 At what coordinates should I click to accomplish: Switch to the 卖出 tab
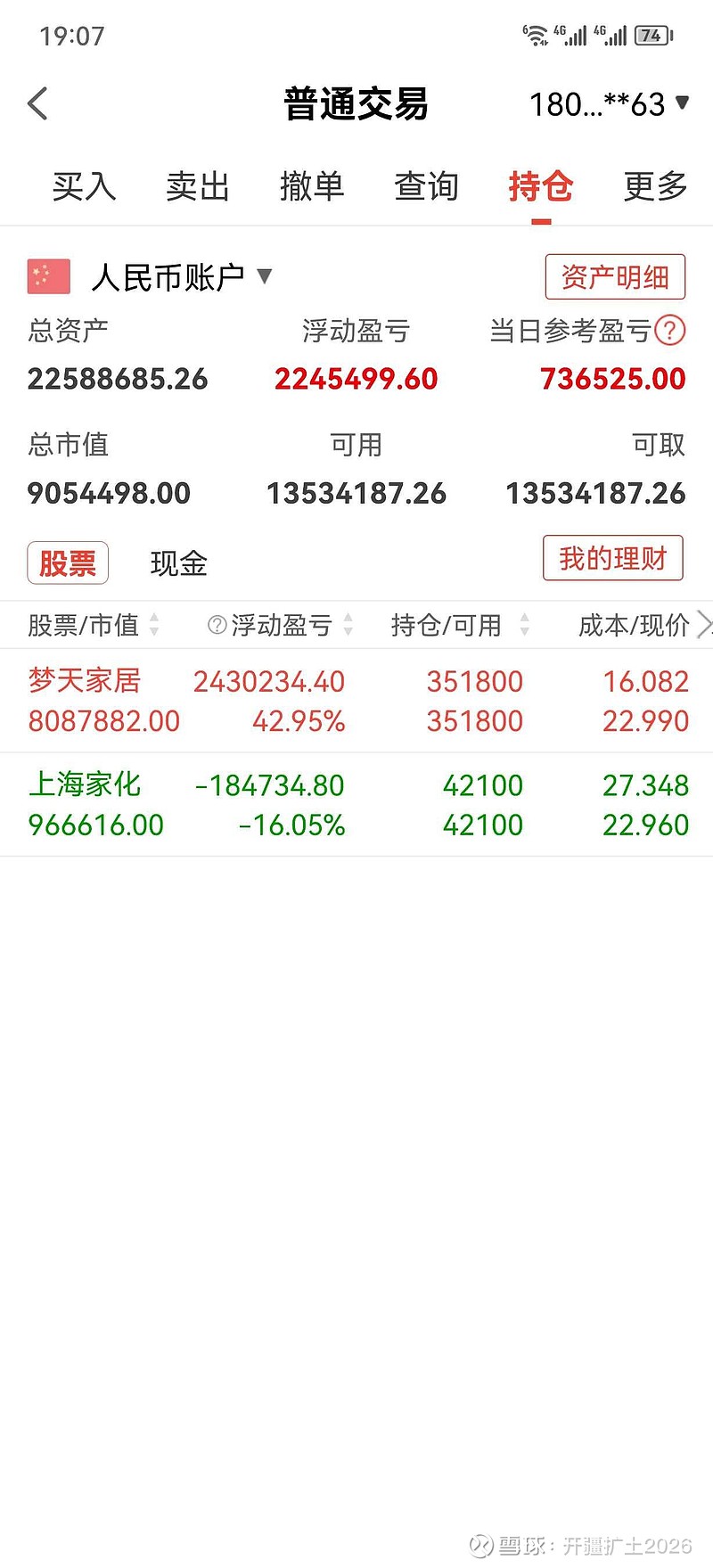198,186
